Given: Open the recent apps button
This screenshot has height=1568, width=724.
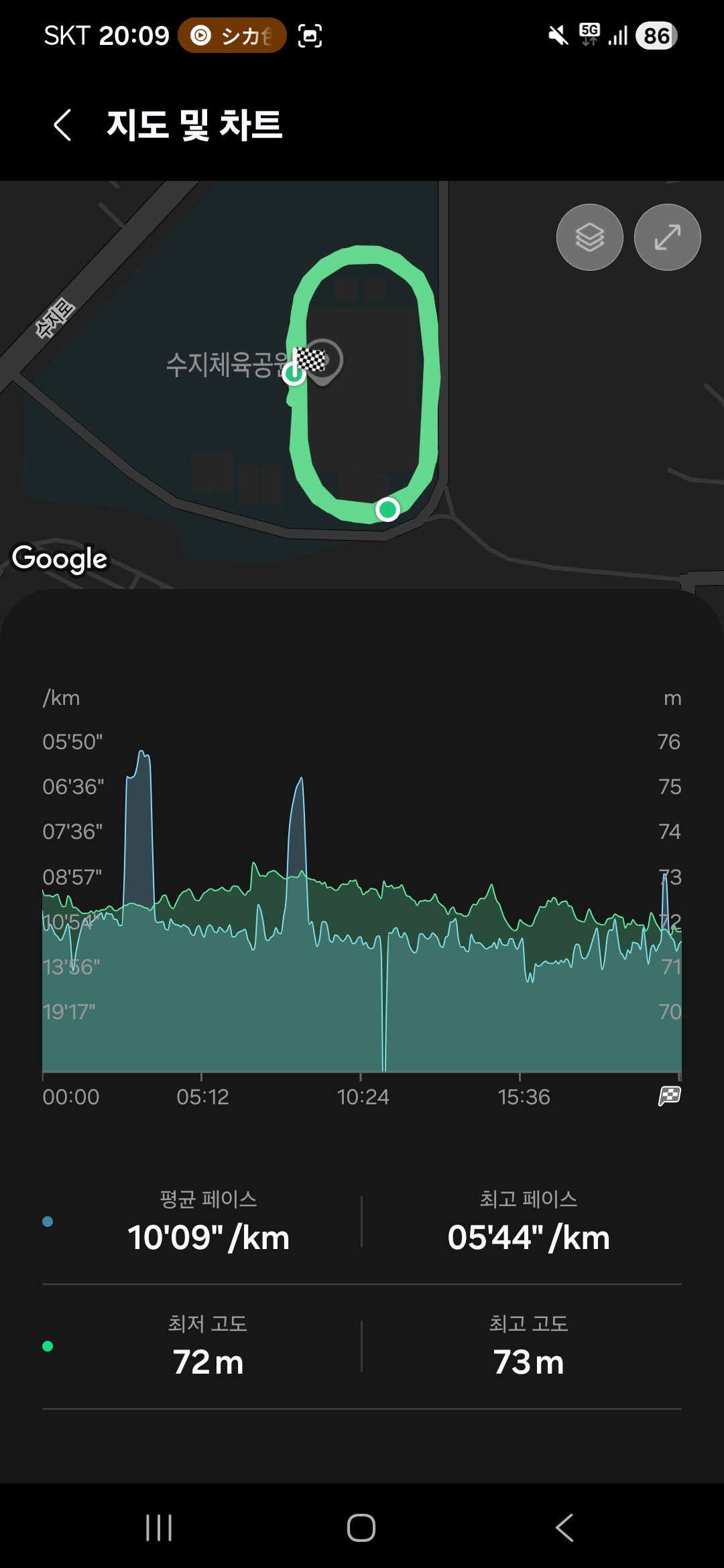Looking at the screenshot, I should click(x=159, y=1528).
